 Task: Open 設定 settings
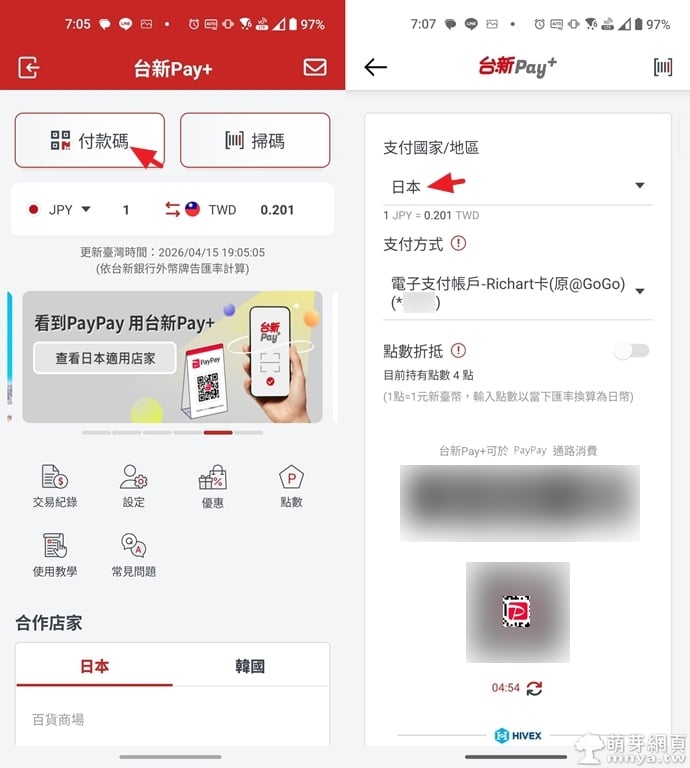(134, 486)
